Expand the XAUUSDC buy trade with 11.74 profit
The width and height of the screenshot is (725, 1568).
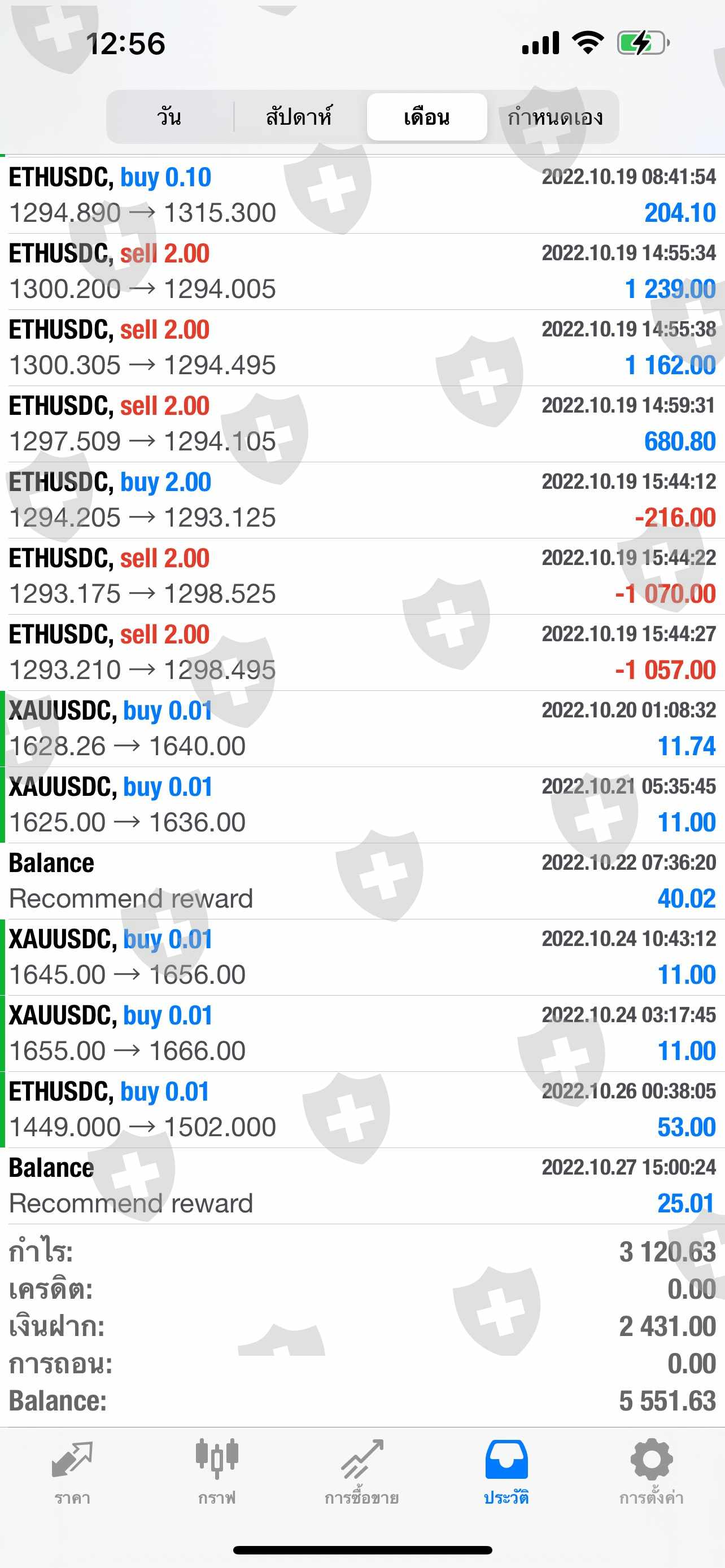click(x=362, y=729)
